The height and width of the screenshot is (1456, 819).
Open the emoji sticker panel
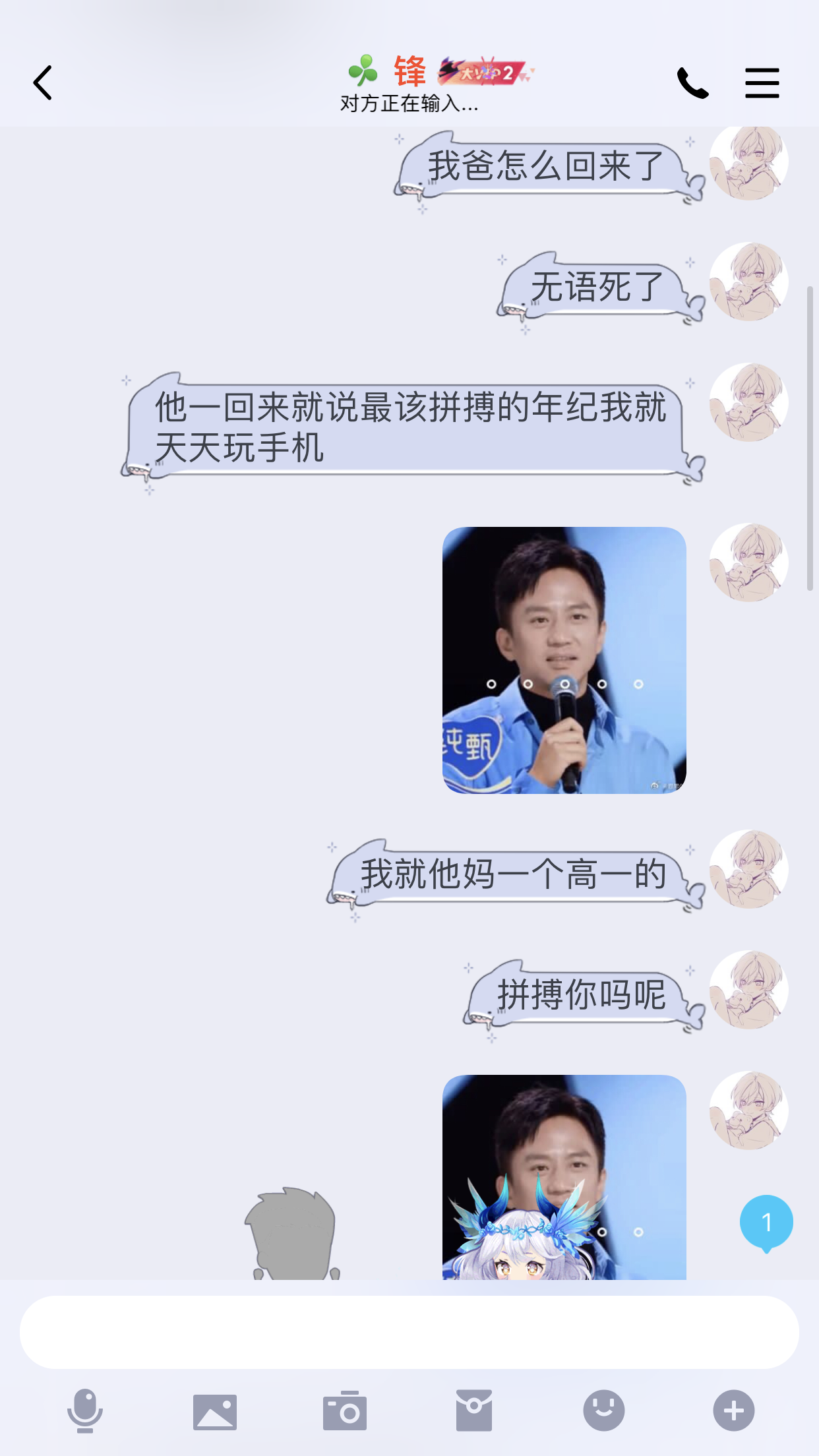(603, 1410)
